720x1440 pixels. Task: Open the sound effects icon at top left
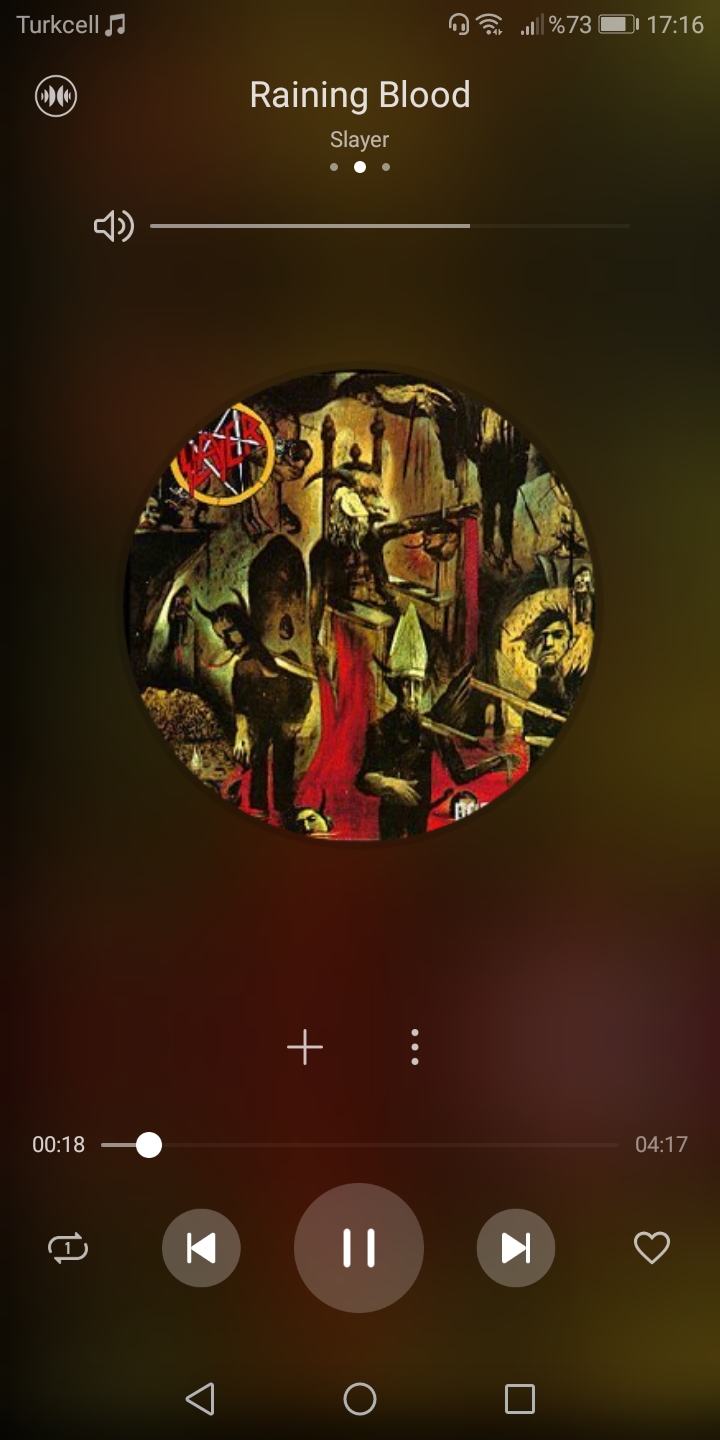click(56, 97)
